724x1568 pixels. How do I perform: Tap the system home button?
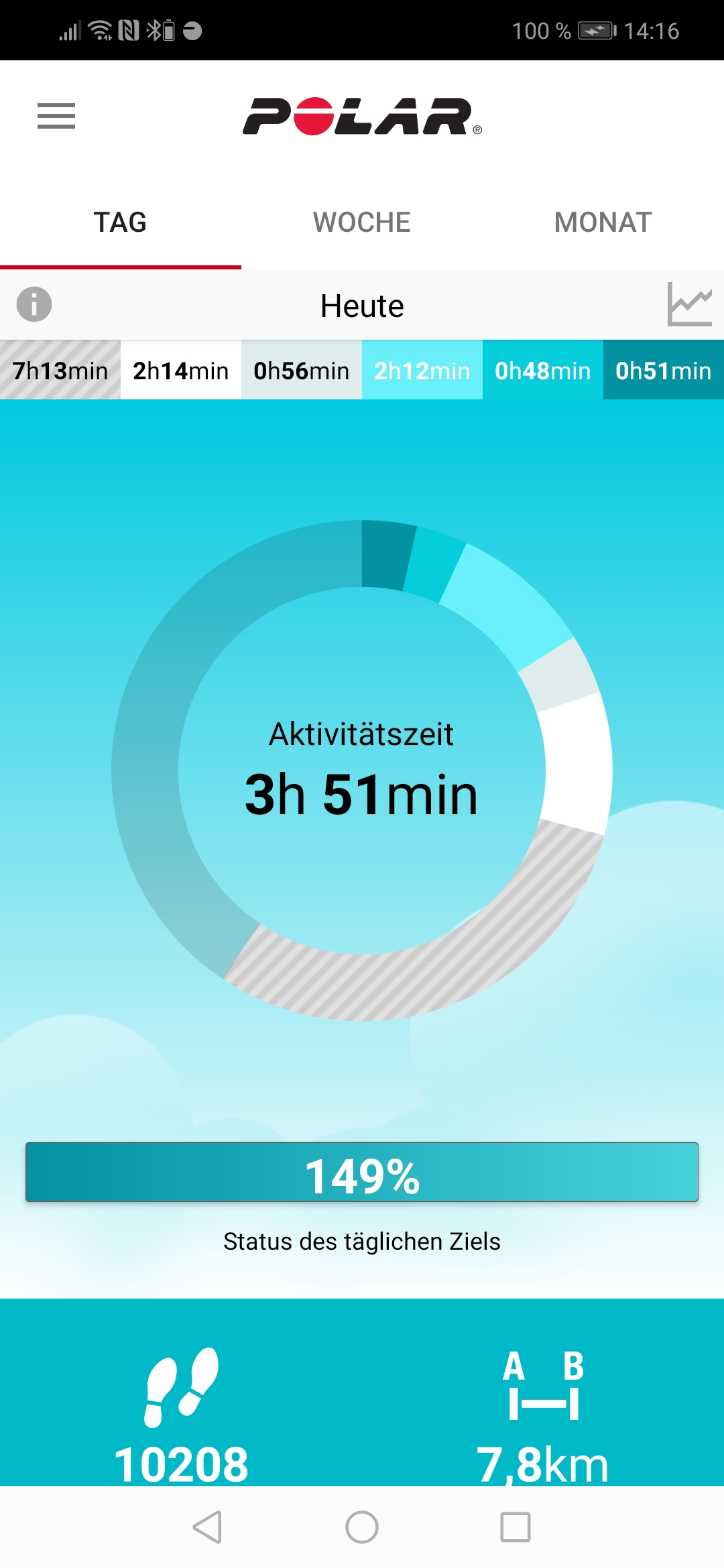coord(362,1527)
